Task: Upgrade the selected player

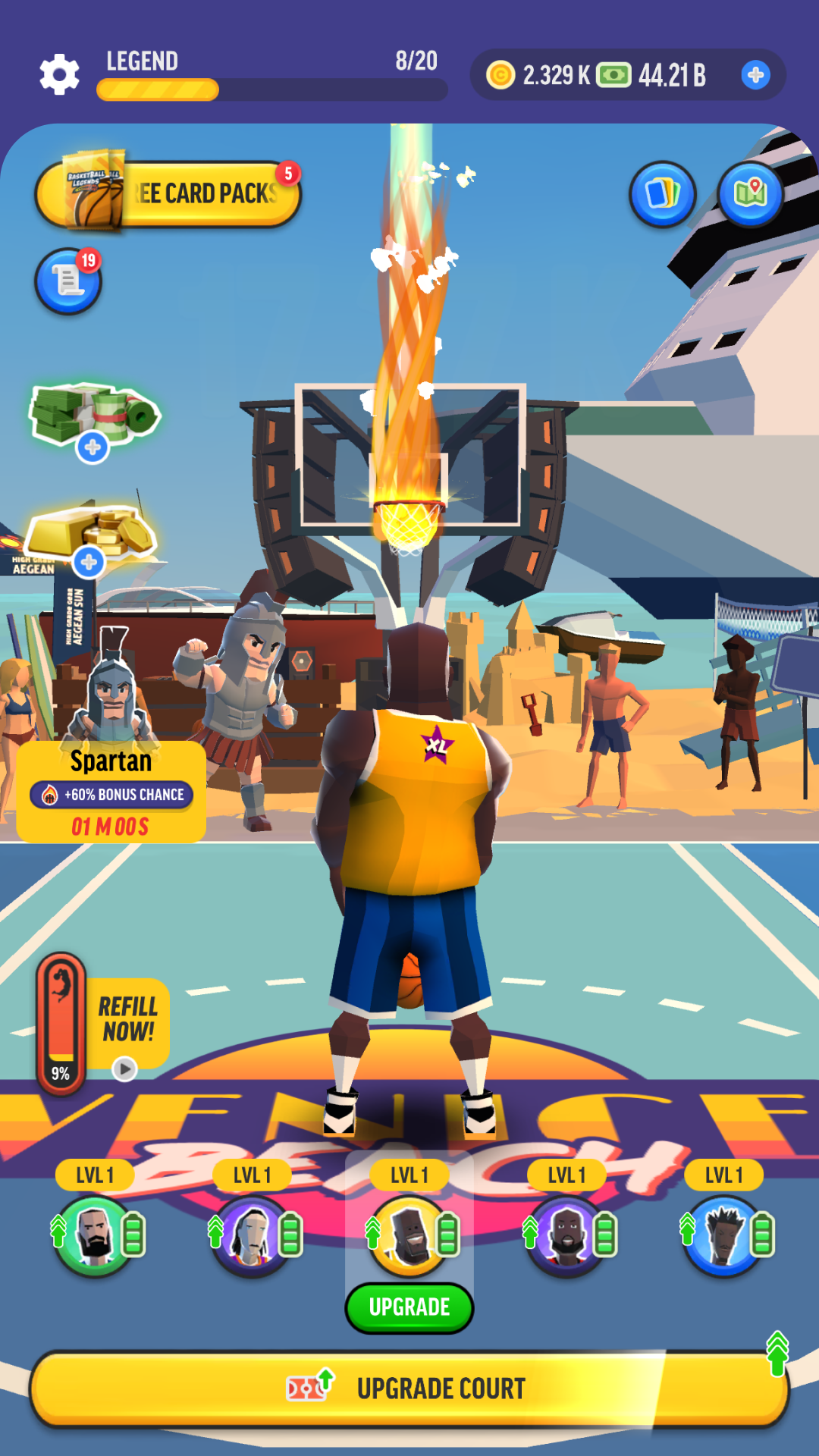Action: click(x=409, y=1307)
